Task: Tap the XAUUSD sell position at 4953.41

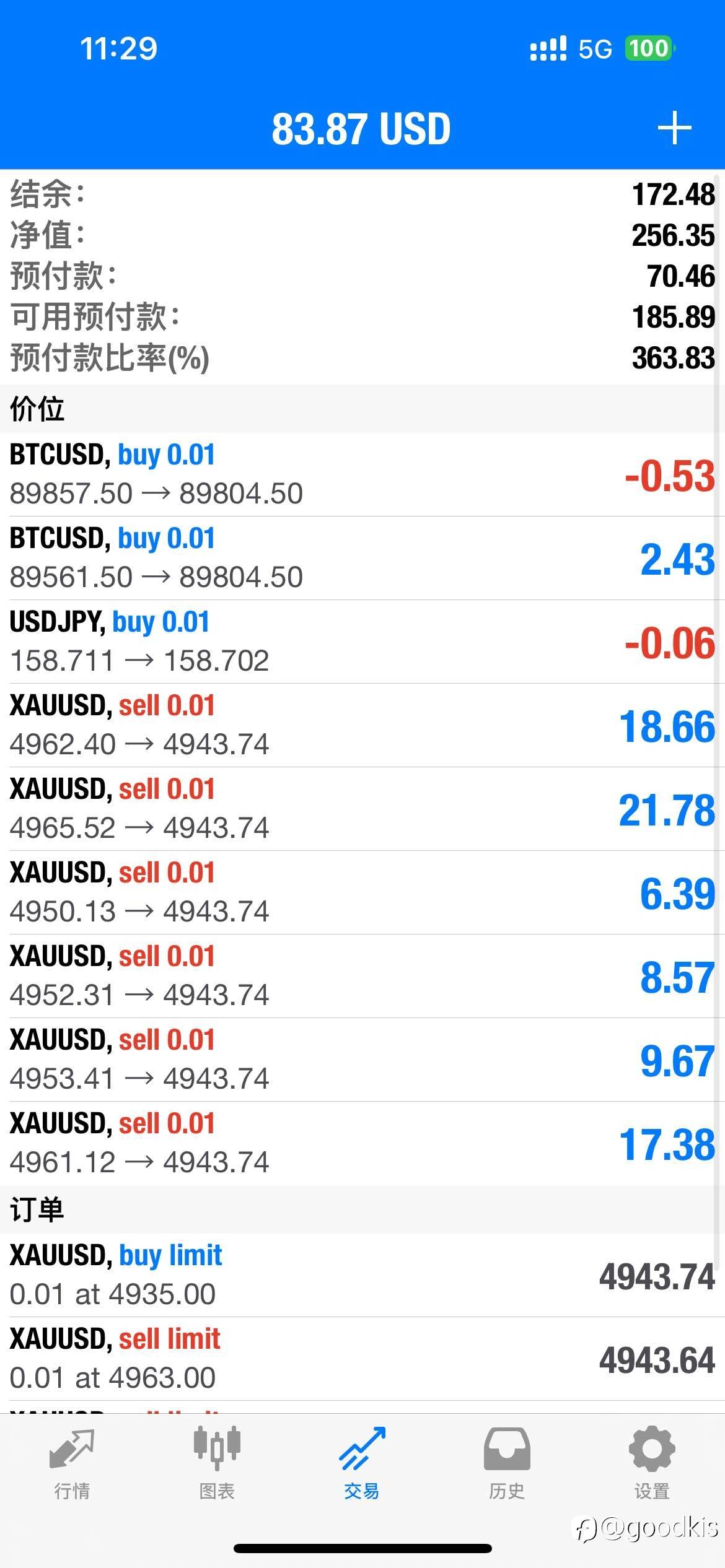Action: [x=362, y=1060]
